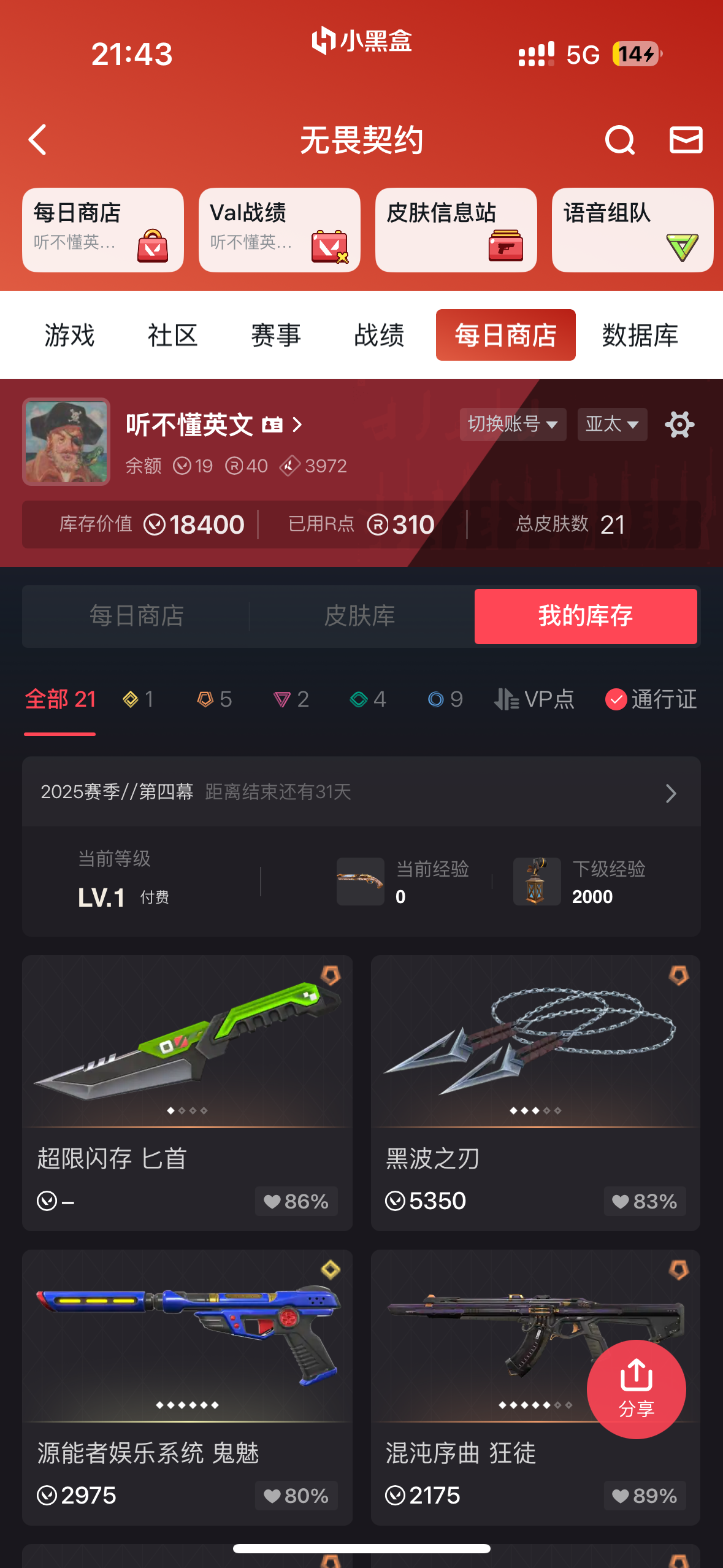The width and height of the screenshot is (723, 1568).
Task: Open the 源能者娱乐系统 鬼魅 skin card
Action: [x=187, y=1387]
